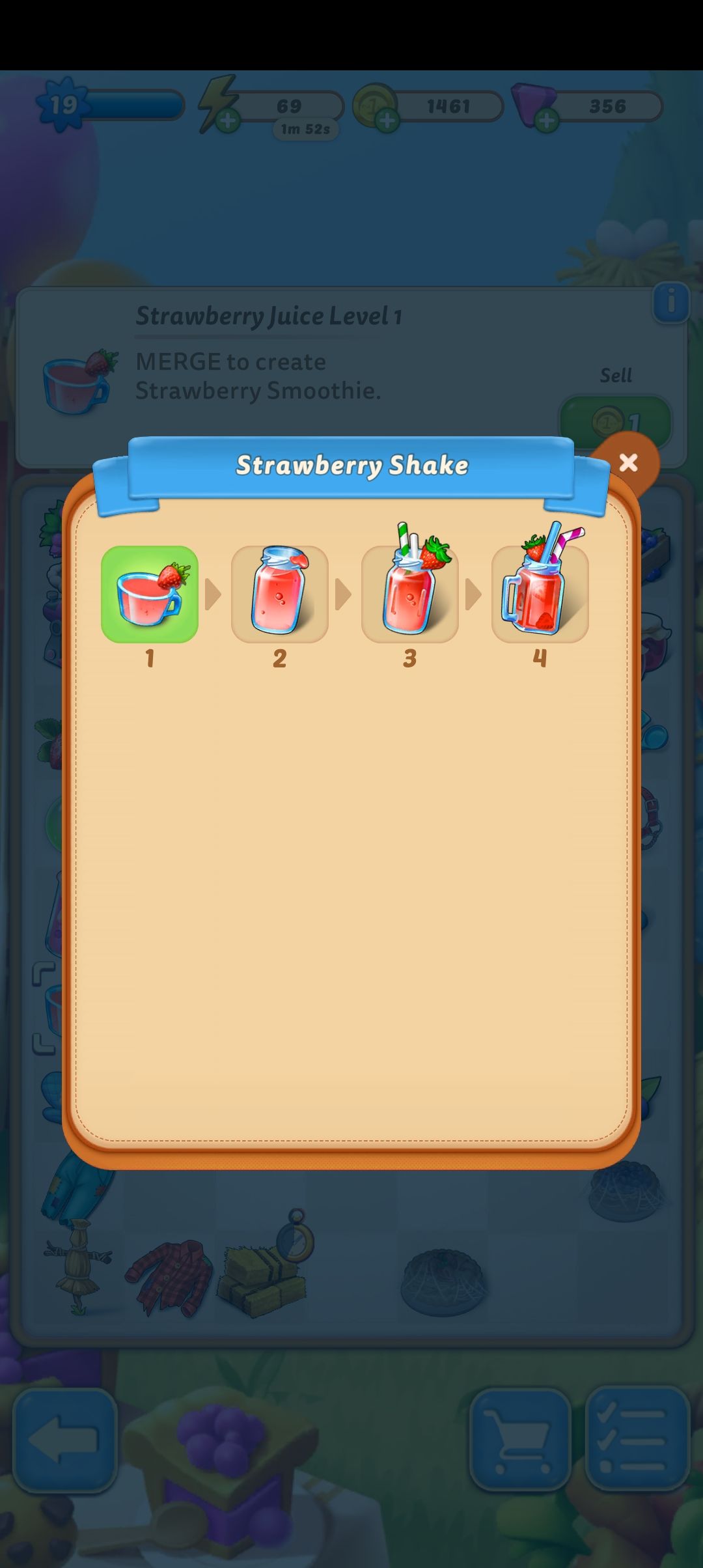This screenshot has width=703, height=1568.
Task: Expand the arrow between stage 3 and 4
Action: click(x=475, y=593)
